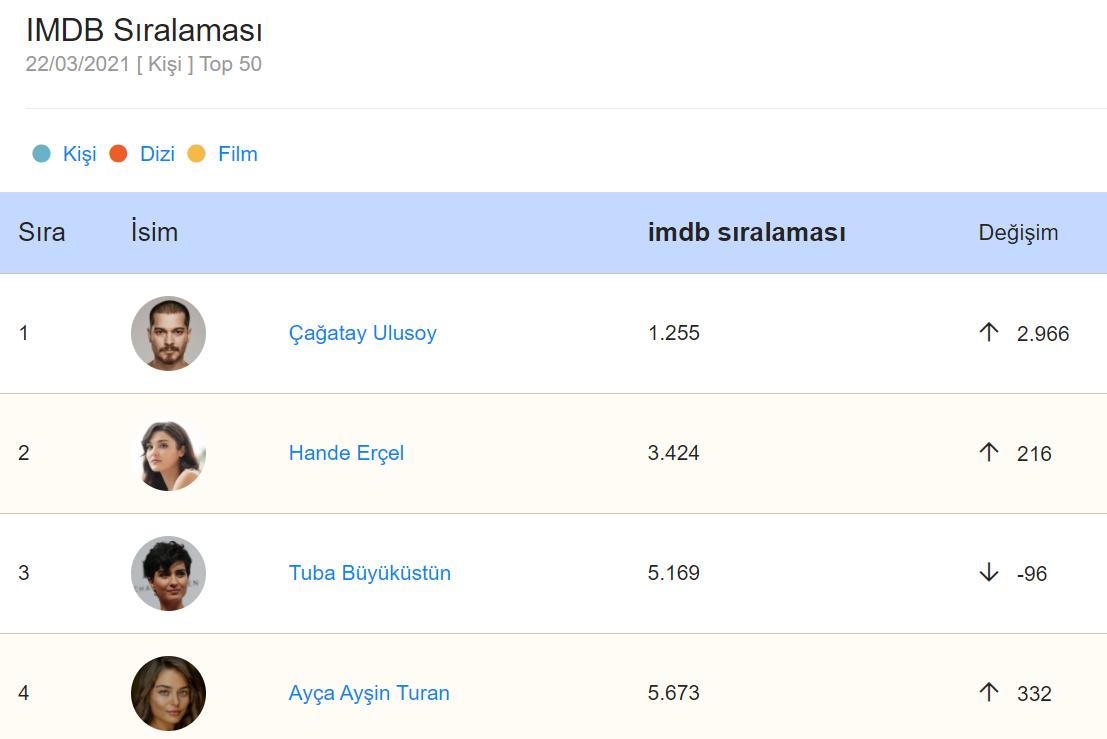The height and width of the screenshot is (739, 1107).
Task: Open Hande Erçel's name link
Action: [x=346, y=453]
